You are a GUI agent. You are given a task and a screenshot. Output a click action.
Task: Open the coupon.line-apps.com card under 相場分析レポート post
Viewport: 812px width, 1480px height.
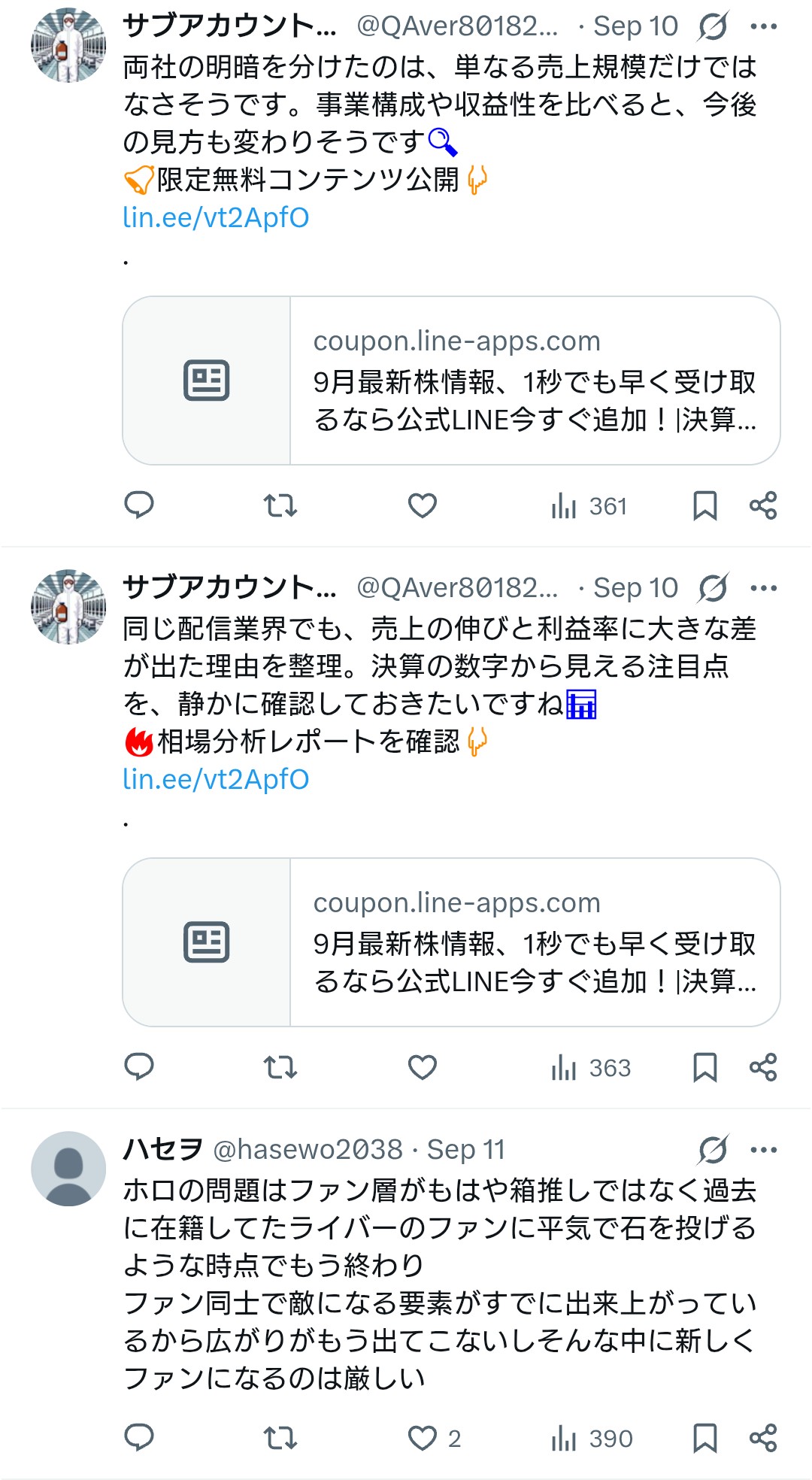[451, 942]
